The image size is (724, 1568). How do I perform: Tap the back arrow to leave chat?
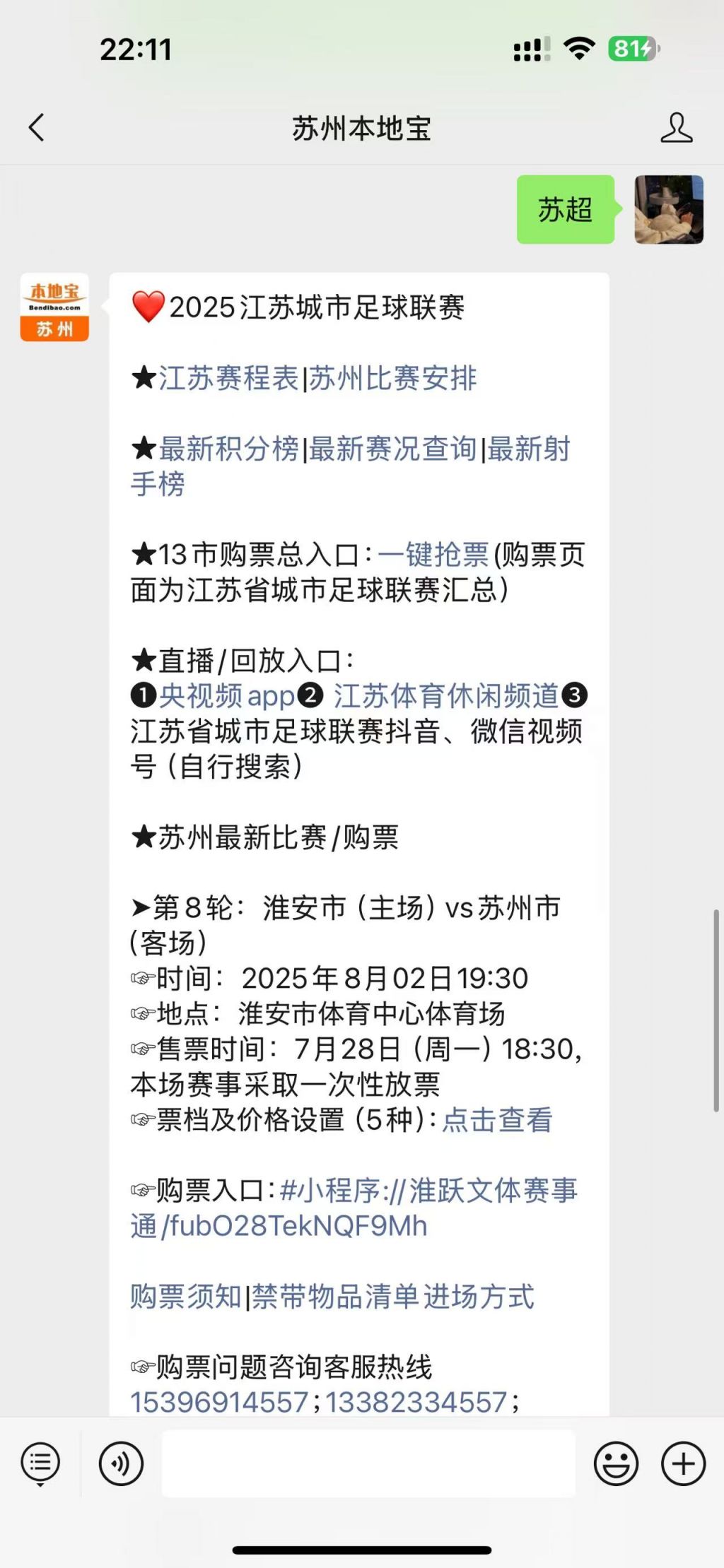coord(37,129)
